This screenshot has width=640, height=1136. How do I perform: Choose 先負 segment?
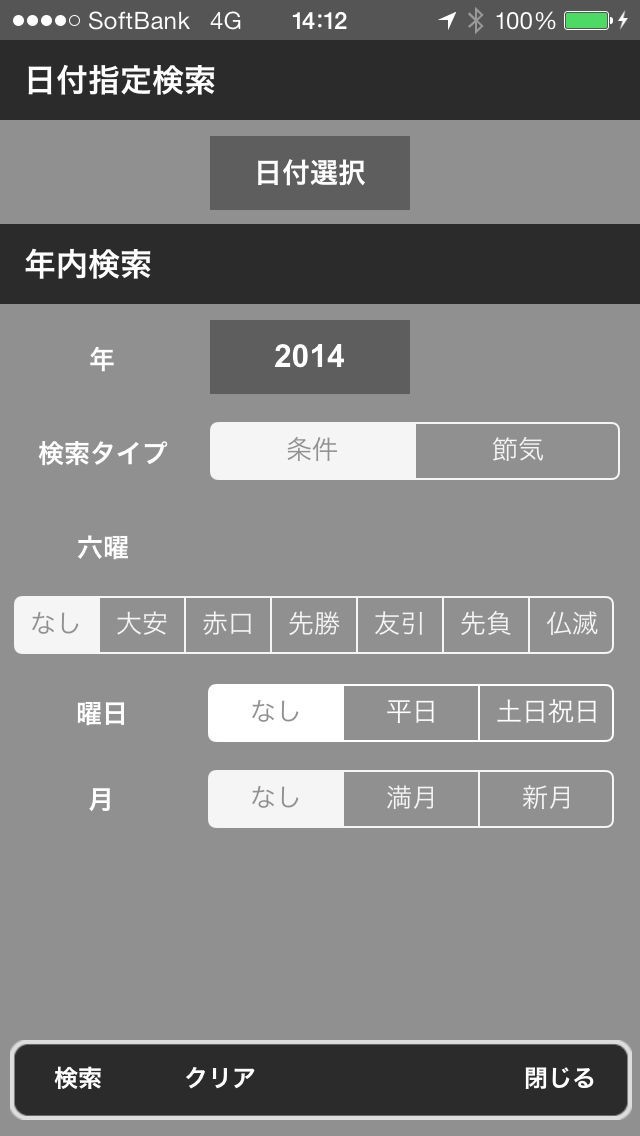[485, 624]
